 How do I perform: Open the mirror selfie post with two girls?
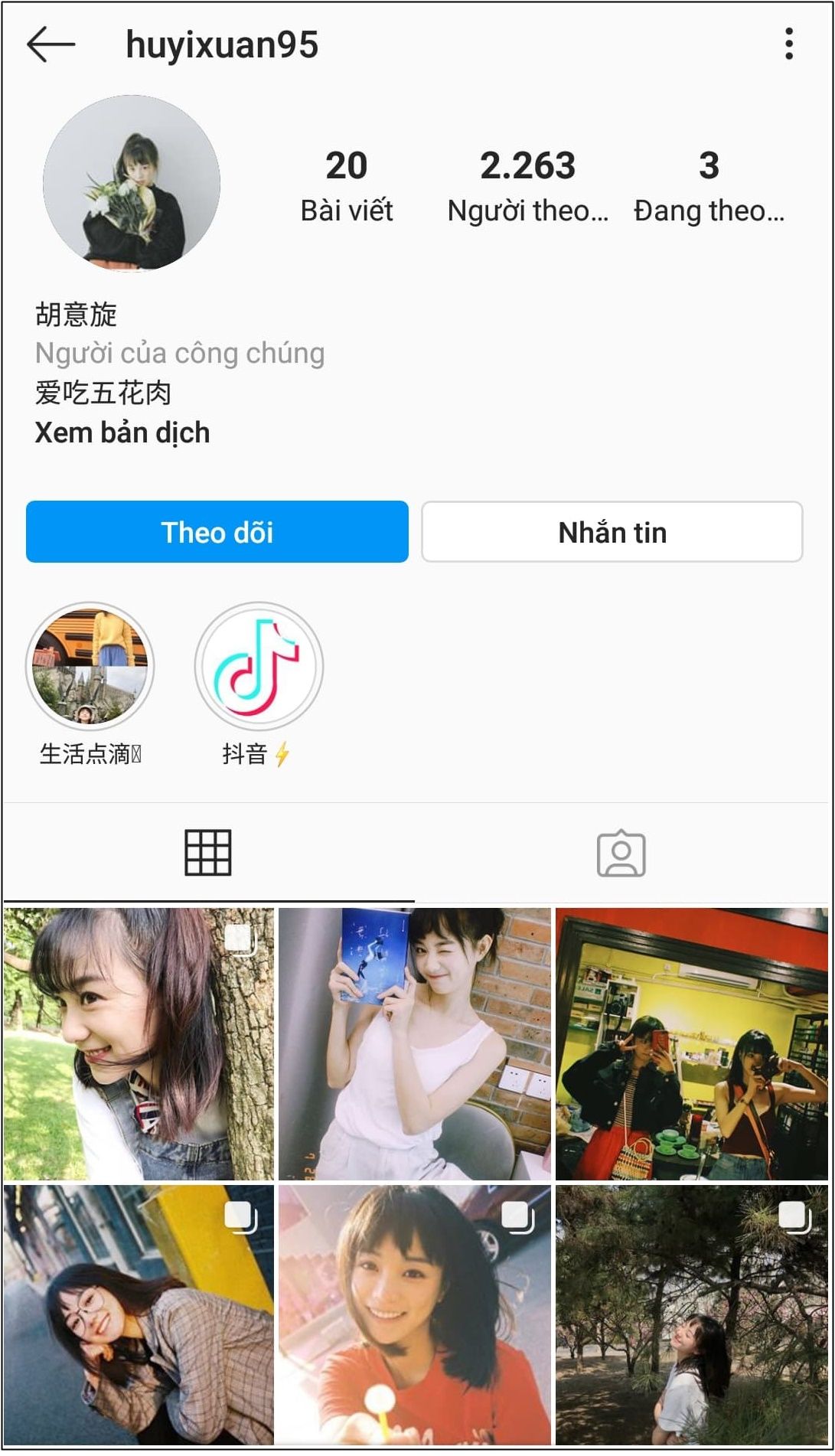(692, 1044)
